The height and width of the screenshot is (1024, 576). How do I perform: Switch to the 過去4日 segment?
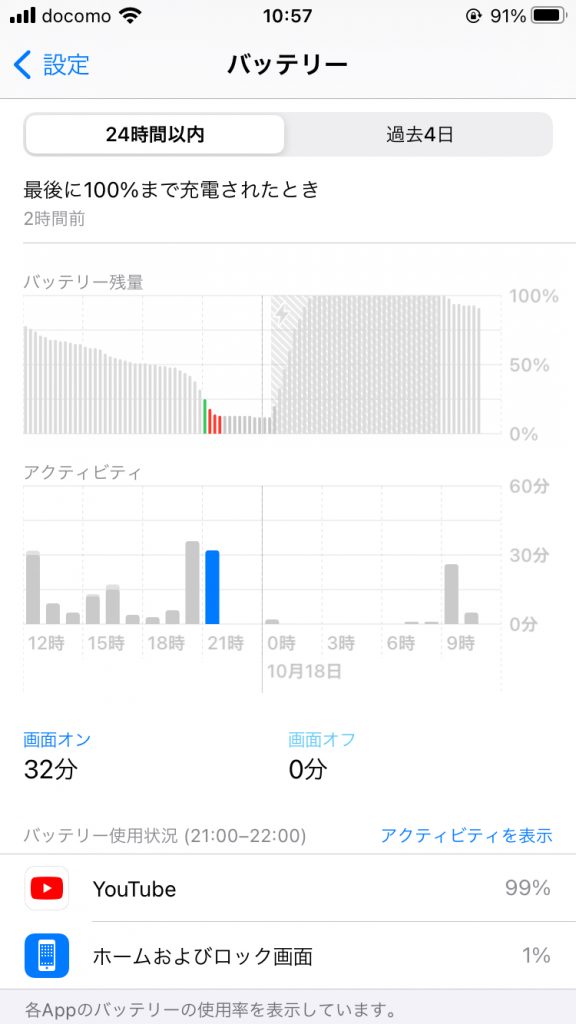point(419,135)
